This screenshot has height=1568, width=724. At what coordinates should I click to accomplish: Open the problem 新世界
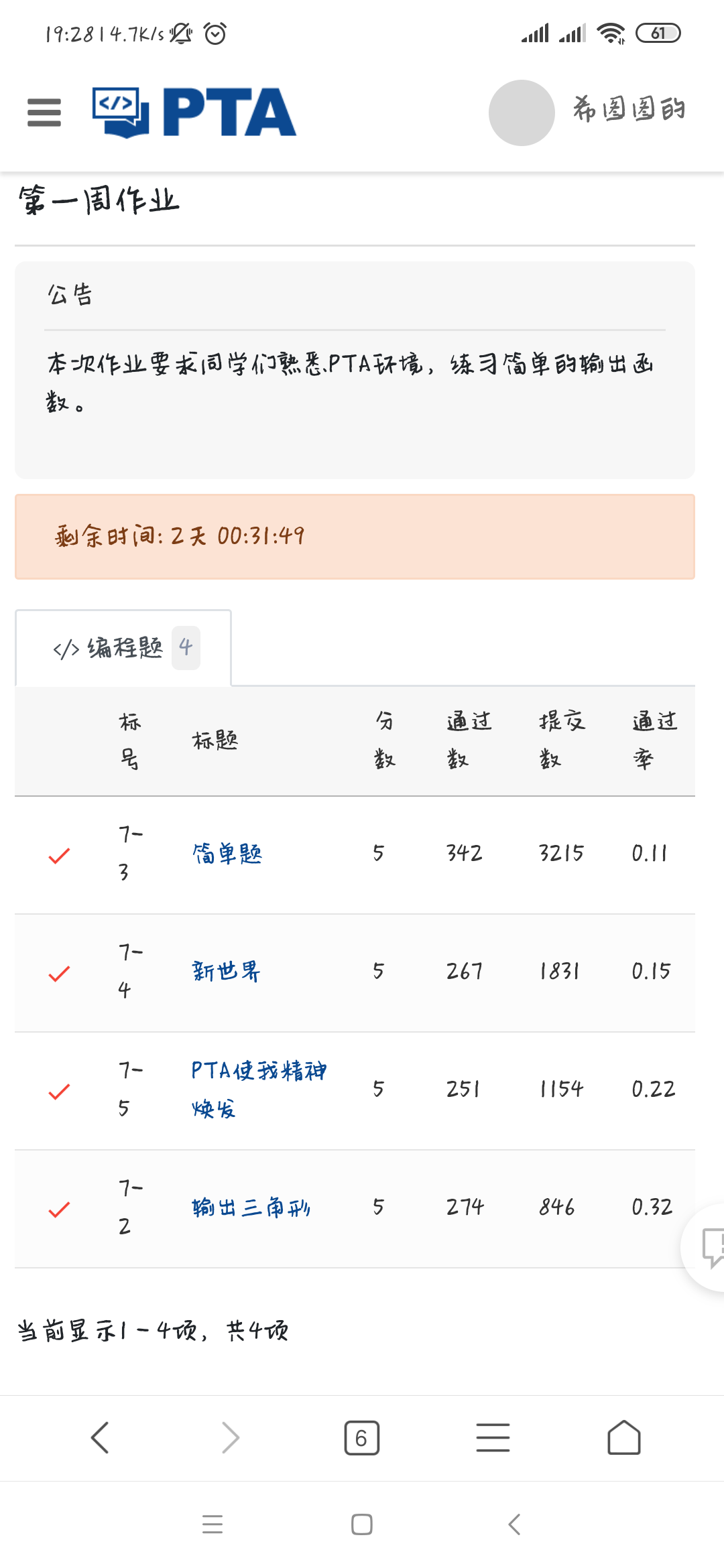(226, 972)
